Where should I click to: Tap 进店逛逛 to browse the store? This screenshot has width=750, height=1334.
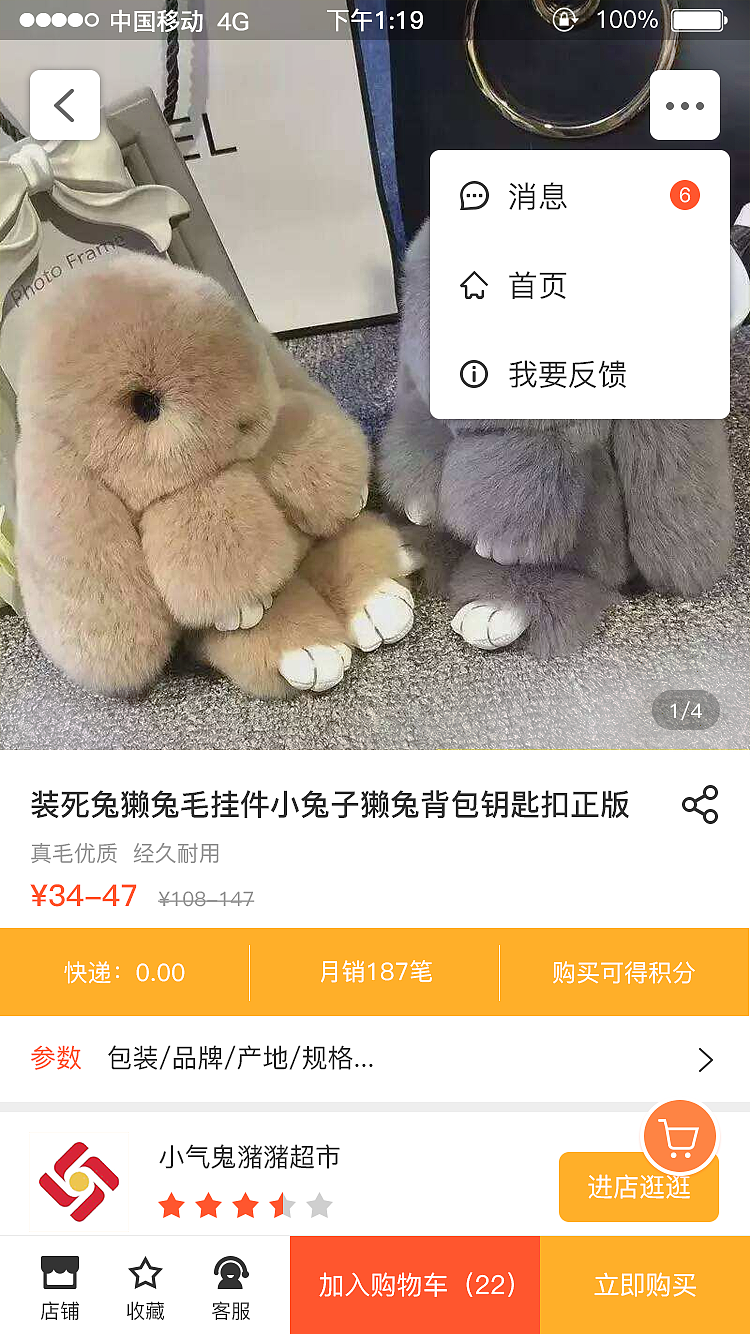[638, 1187]
